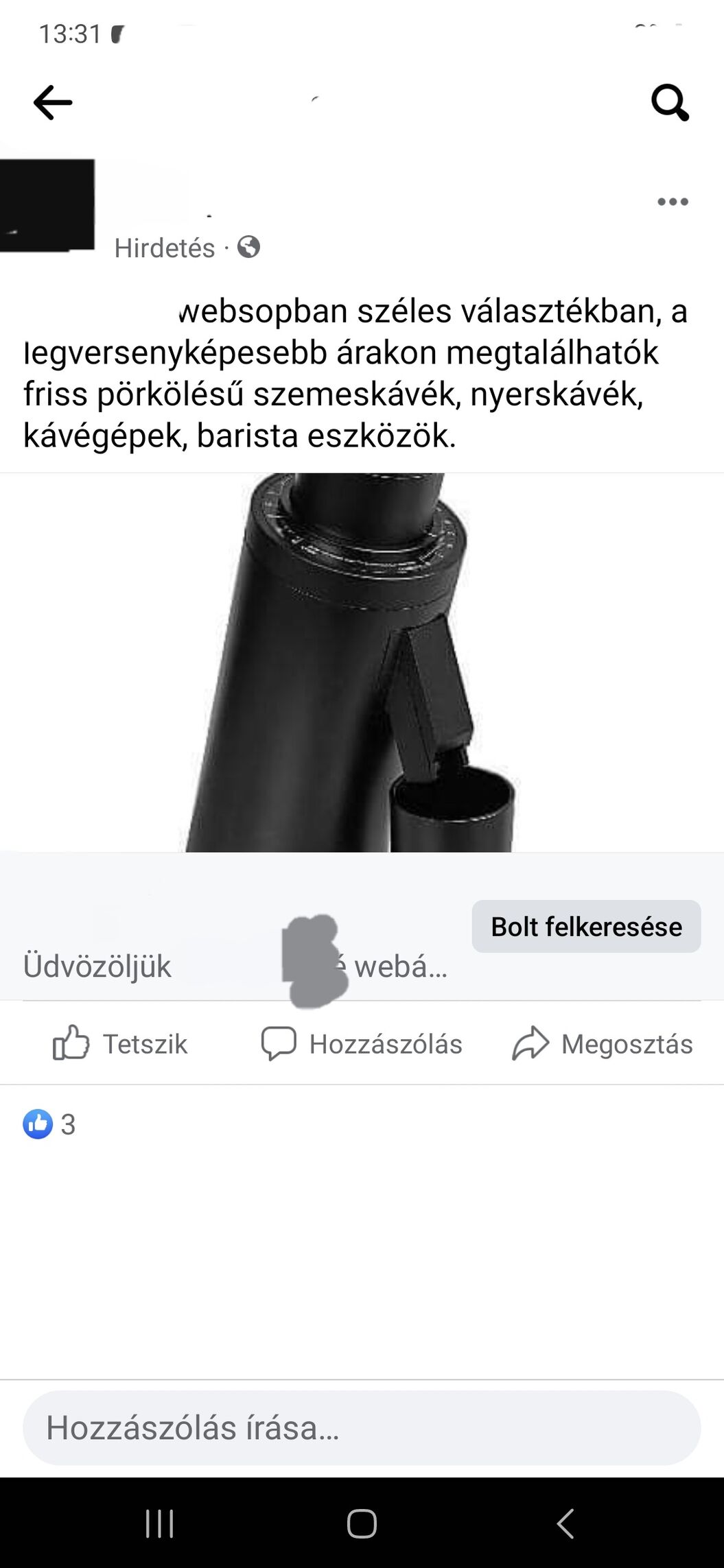The width and height of the screenshot is (724, 1568).
Task: Share the ad via Megosztás
Action: [603, 1043]
